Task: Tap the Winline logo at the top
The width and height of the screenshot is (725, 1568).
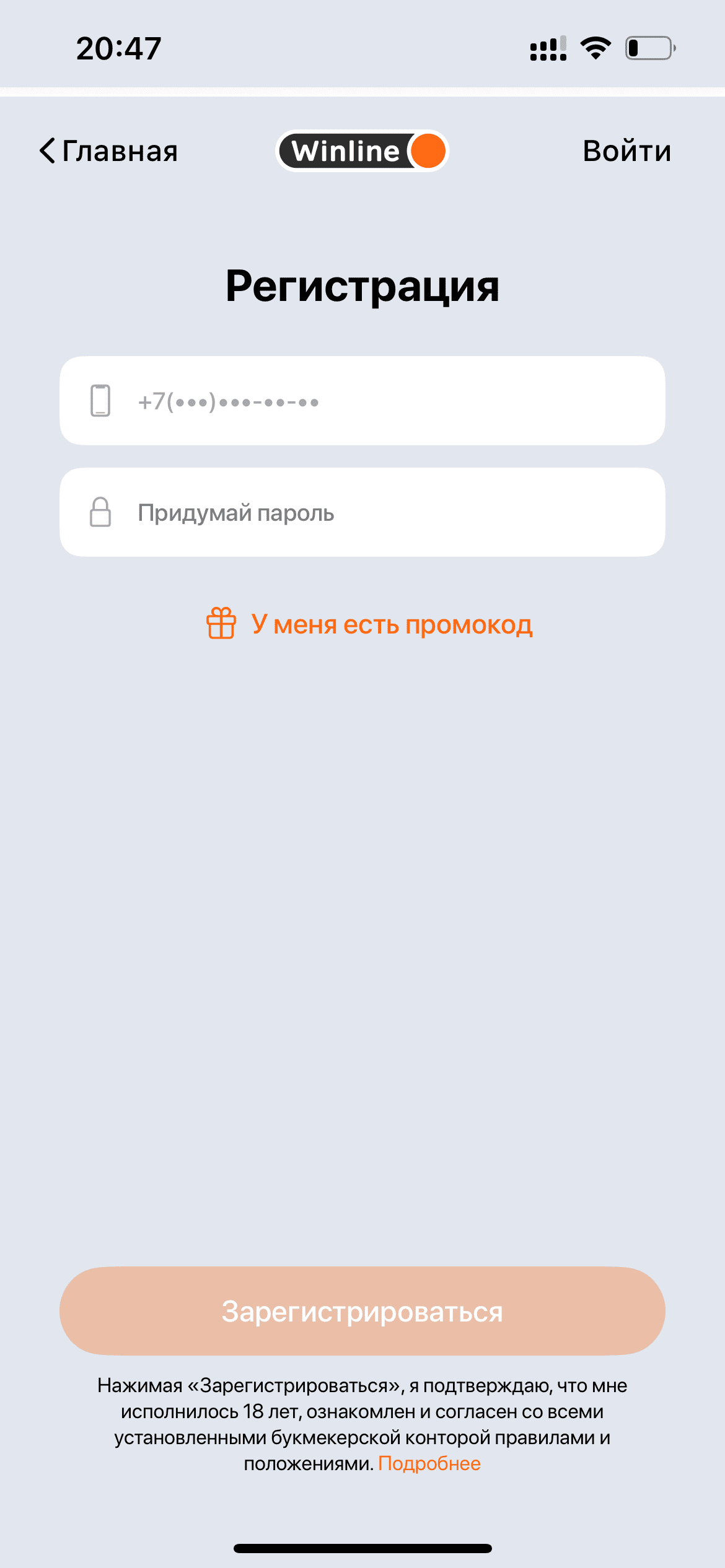Action: pyautogui.click(x=362, y=150)
